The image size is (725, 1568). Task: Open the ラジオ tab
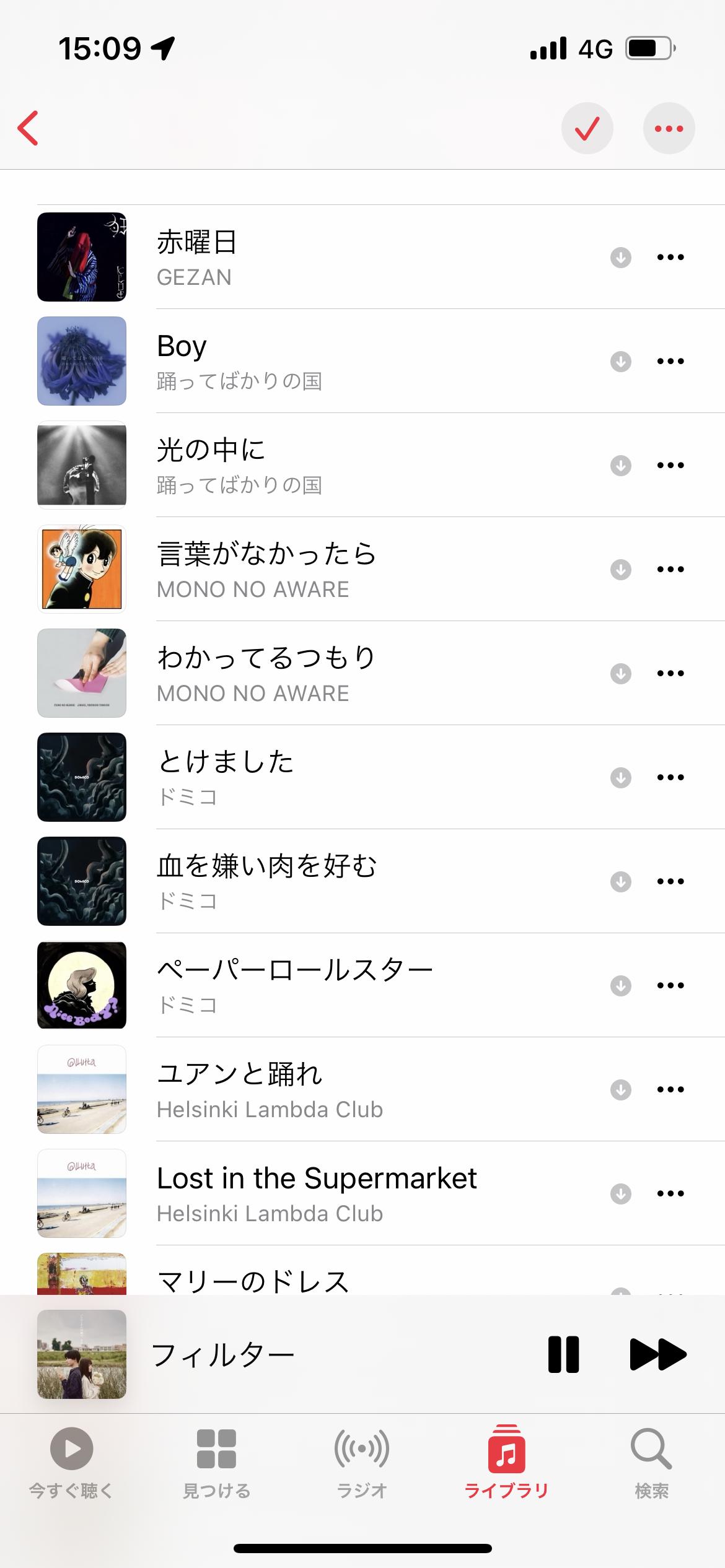(x=362, y=1463)
